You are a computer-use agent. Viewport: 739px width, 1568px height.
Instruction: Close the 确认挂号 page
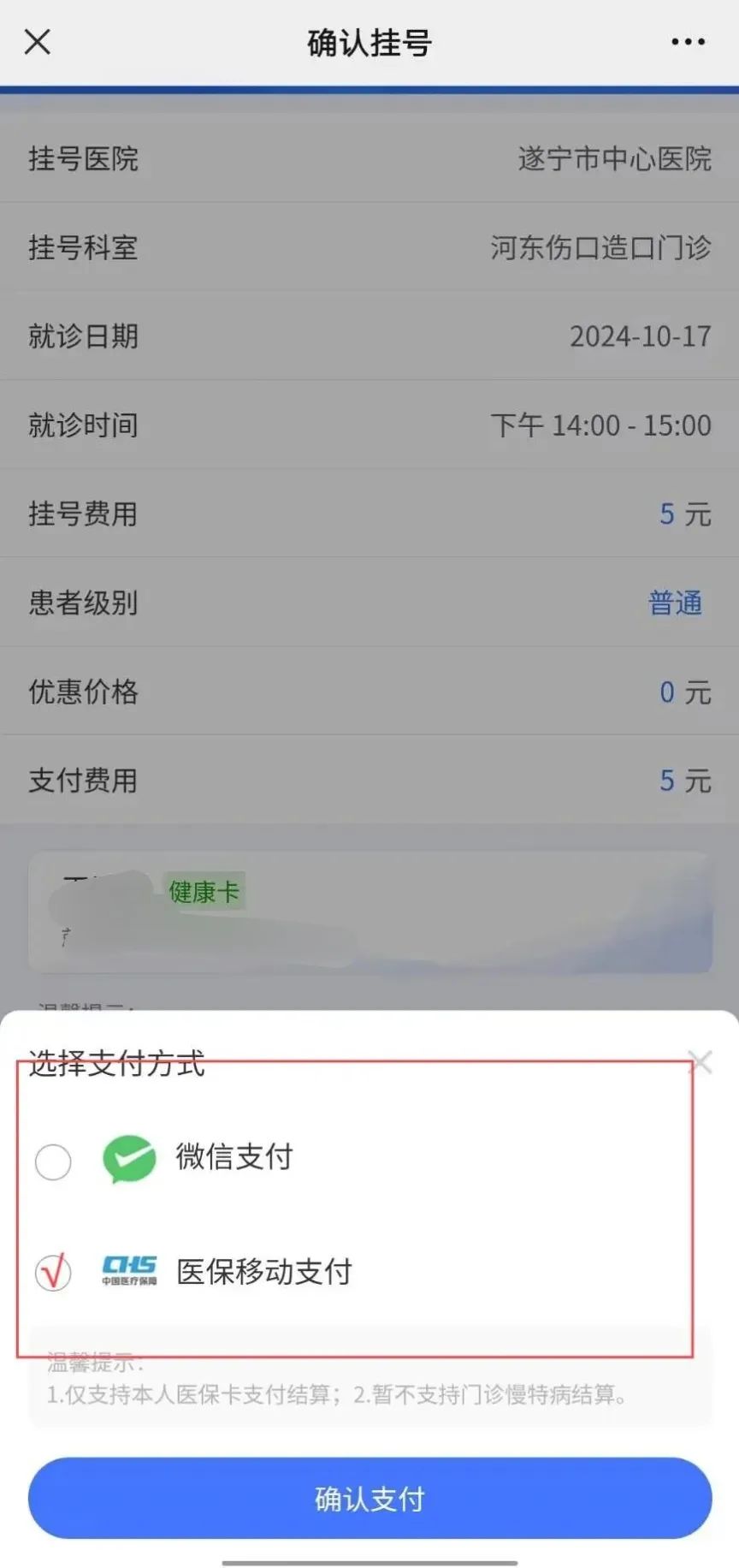coord(38,41)
